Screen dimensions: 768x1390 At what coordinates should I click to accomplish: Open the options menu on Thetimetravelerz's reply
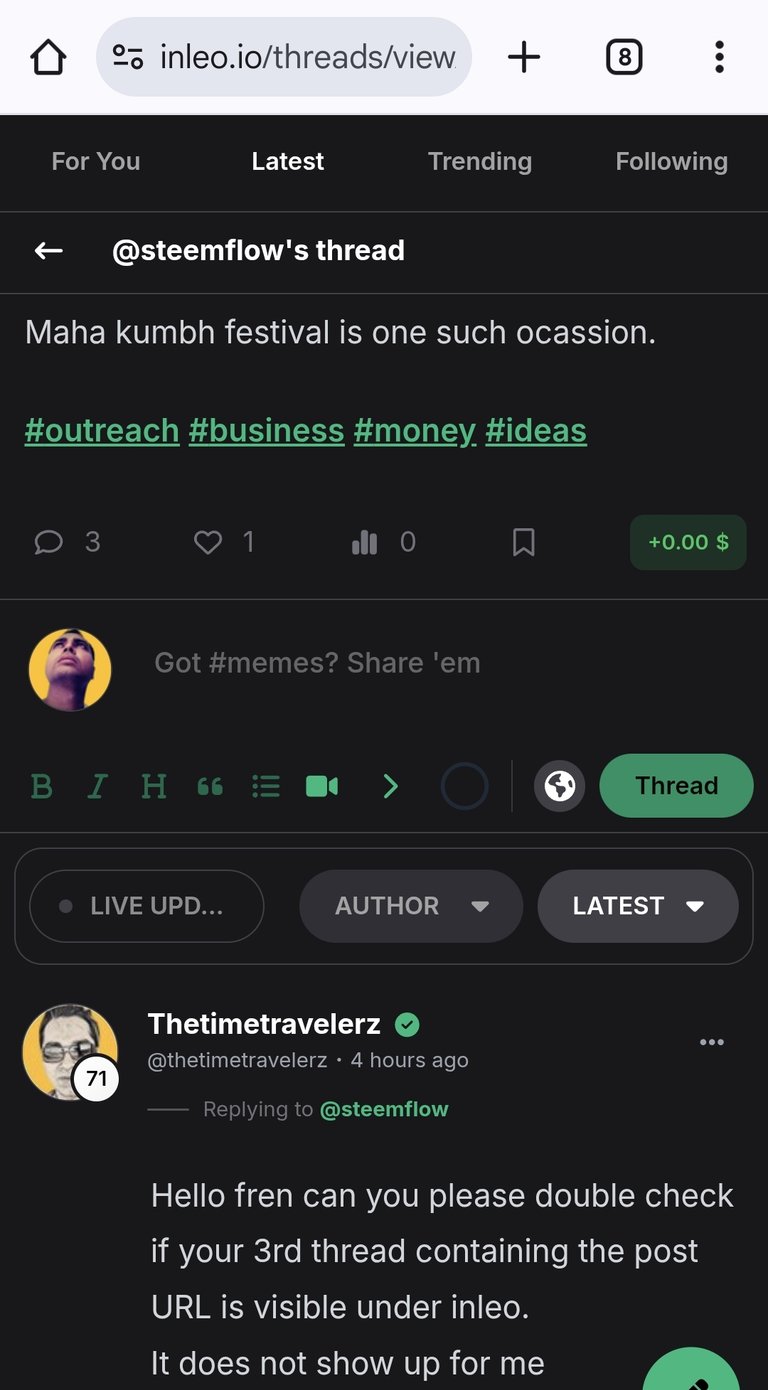click(x=712, y=1042)
